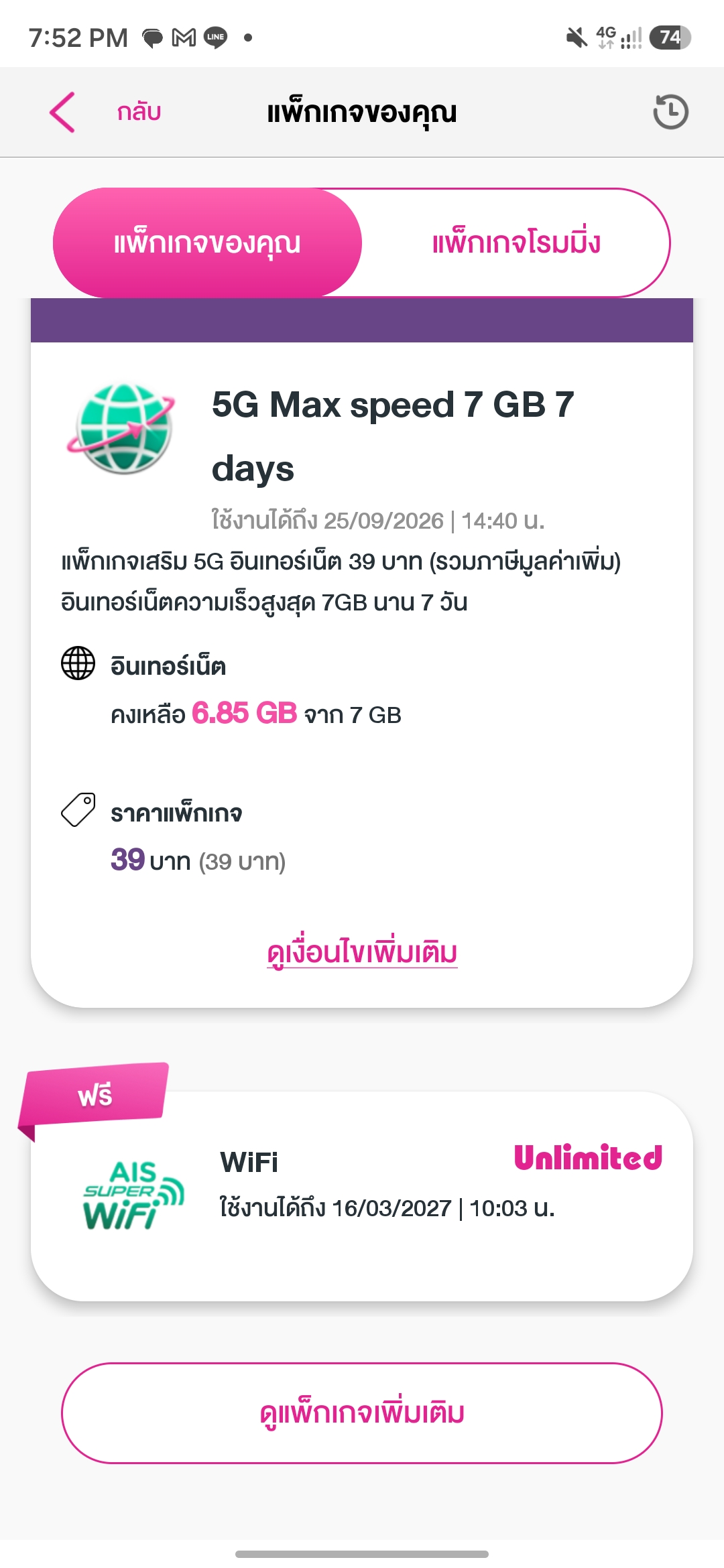Select the แพ็กเกจของคุณ tab
The width and height of the screenshot is (724, 1568).
click(207, 243)
